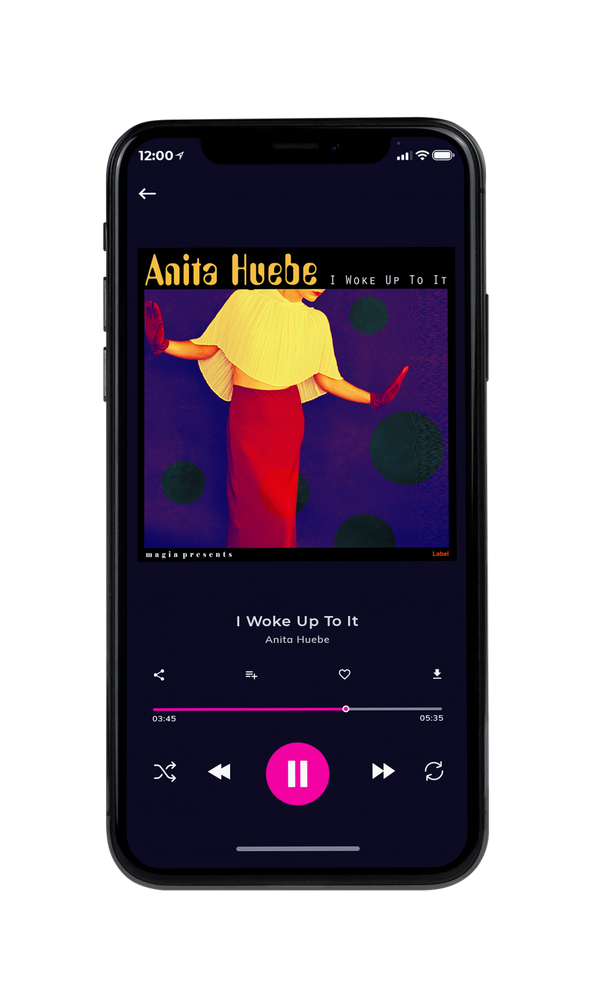This screenshot has width=600, height=1000.
Task: Toggle shuffle mode
Action: [165, 772]
